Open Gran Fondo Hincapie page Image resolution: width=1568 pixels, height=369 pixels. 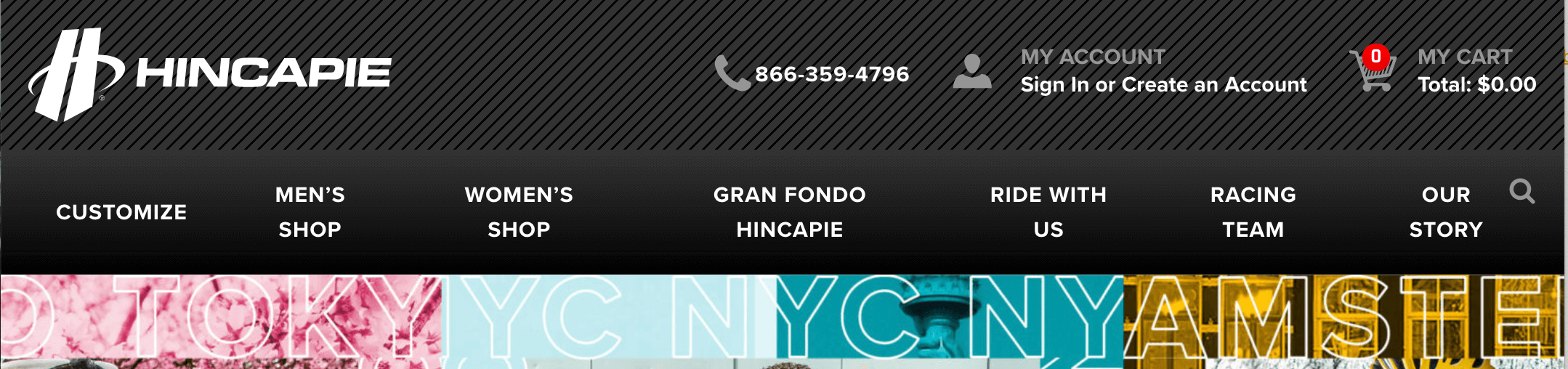pyautogui.click(x=789, y=212)
